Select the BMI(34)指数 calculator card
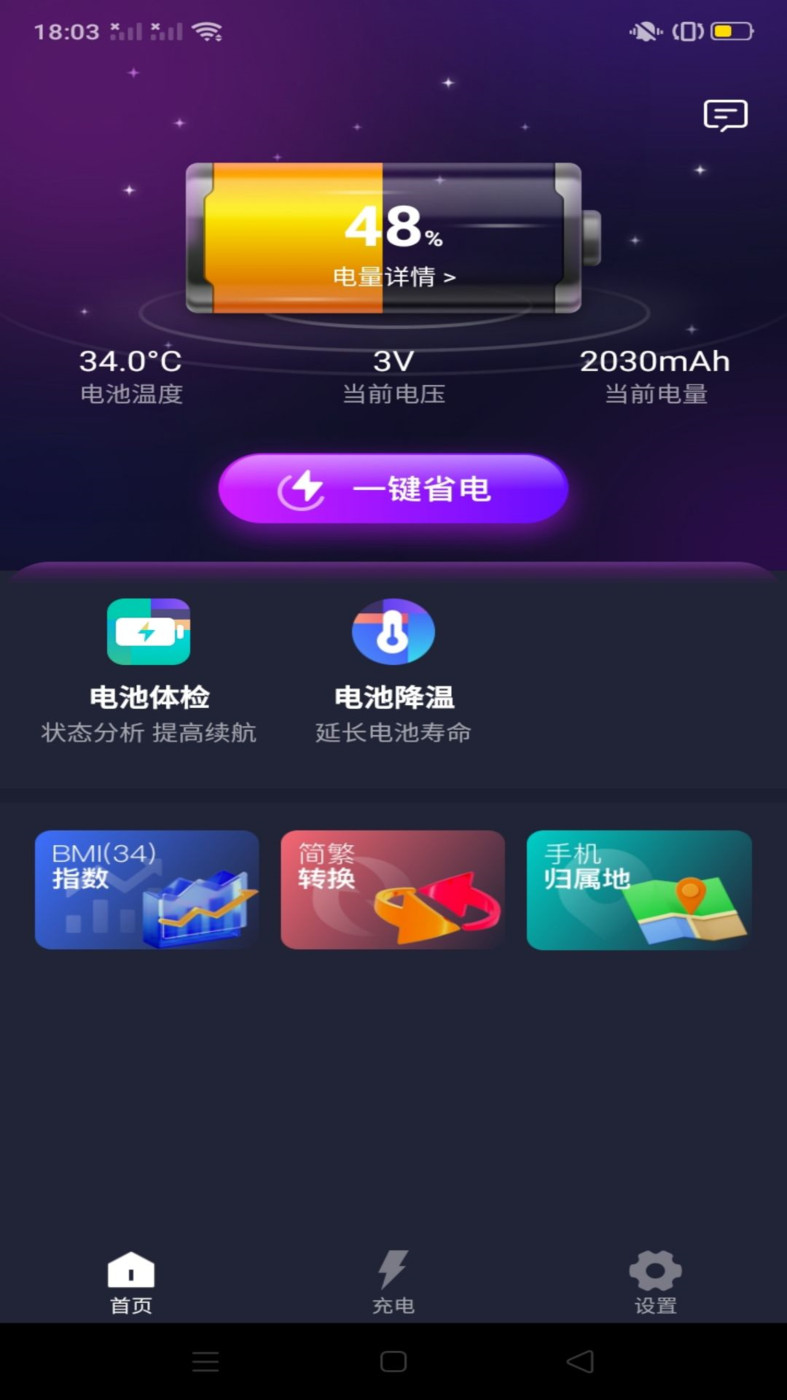787x1400 pixels. click(146, 889)
